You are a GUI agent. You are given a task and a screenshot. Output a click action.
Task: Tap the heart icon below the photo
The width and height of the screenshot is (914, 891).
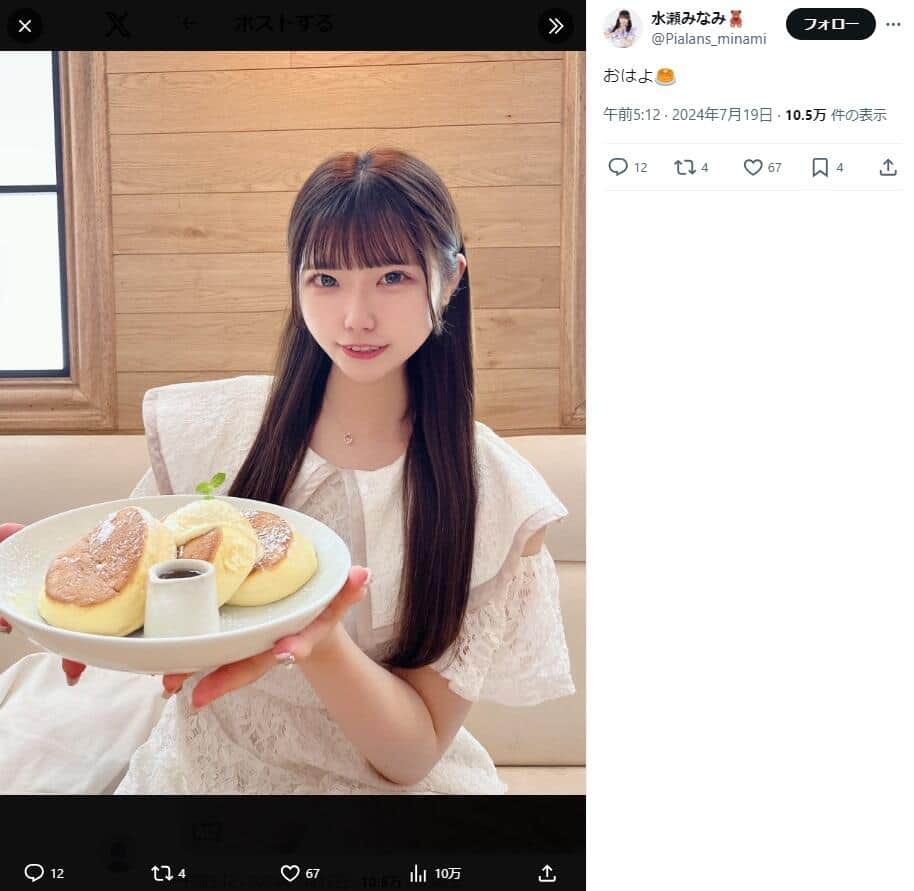[x=290, y=873]
